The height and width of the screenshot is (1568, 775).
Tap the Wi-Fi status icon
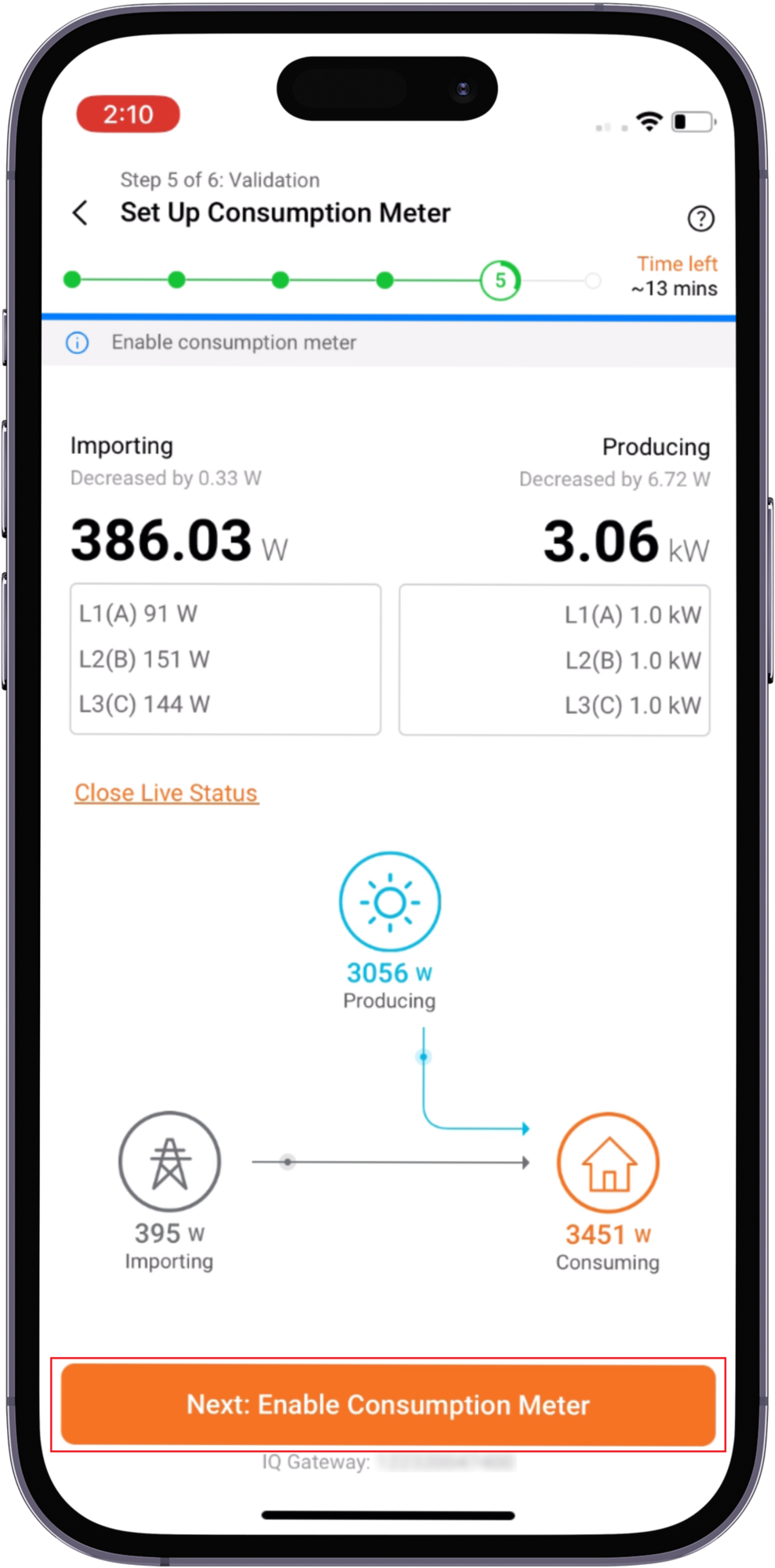[649, 121]
